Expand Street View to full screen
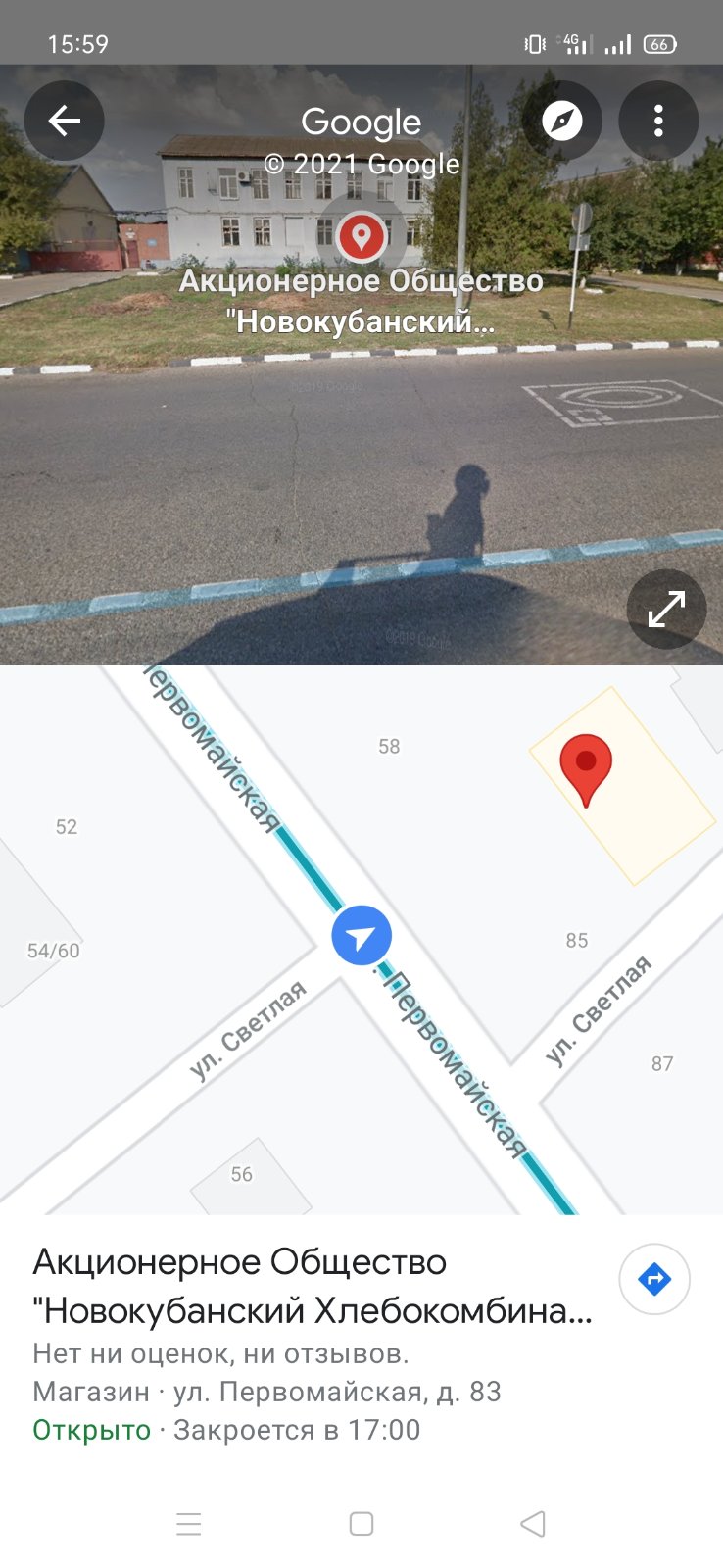The height and width of the screenshot is (1568, 723). pos(666,610)
